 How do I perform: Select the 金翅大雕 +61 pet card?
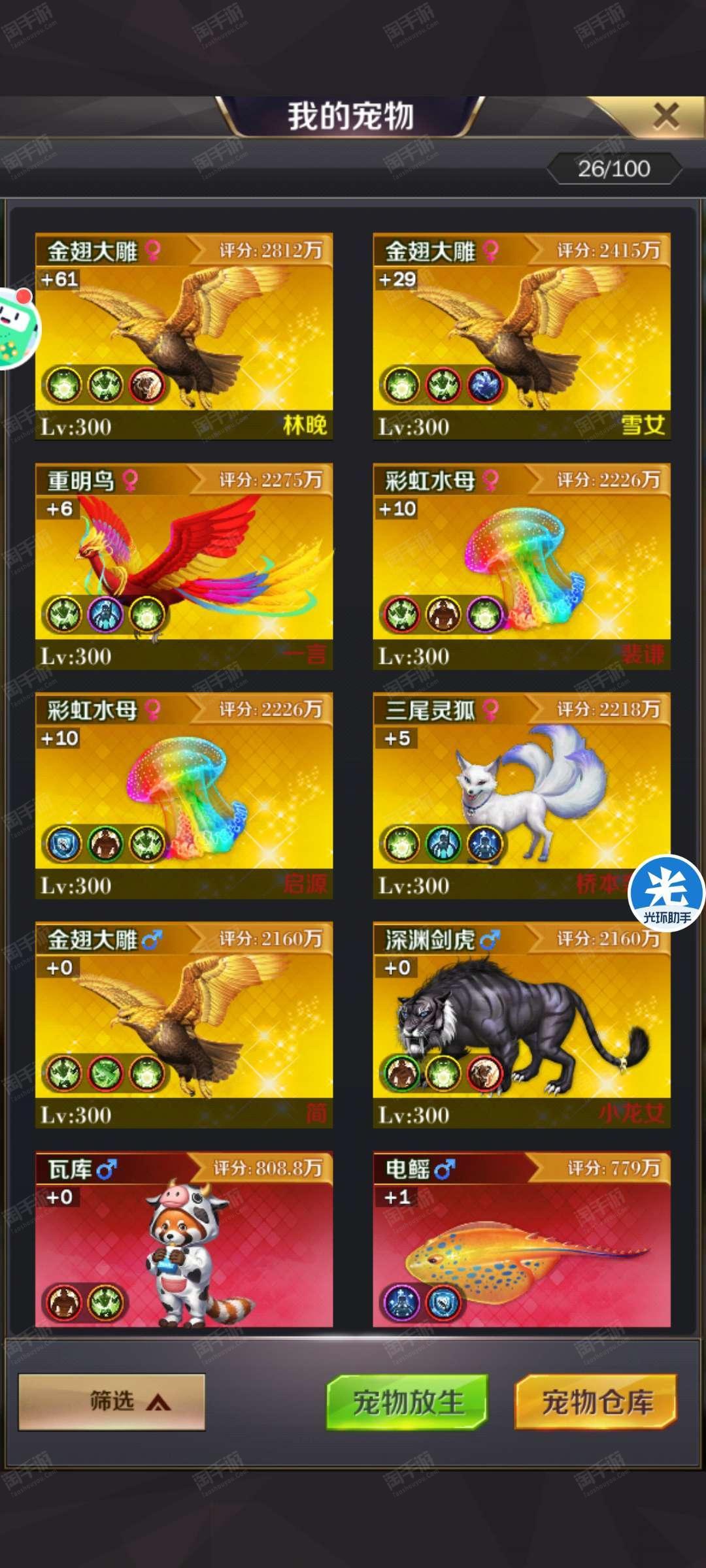[x=184, y=336]
